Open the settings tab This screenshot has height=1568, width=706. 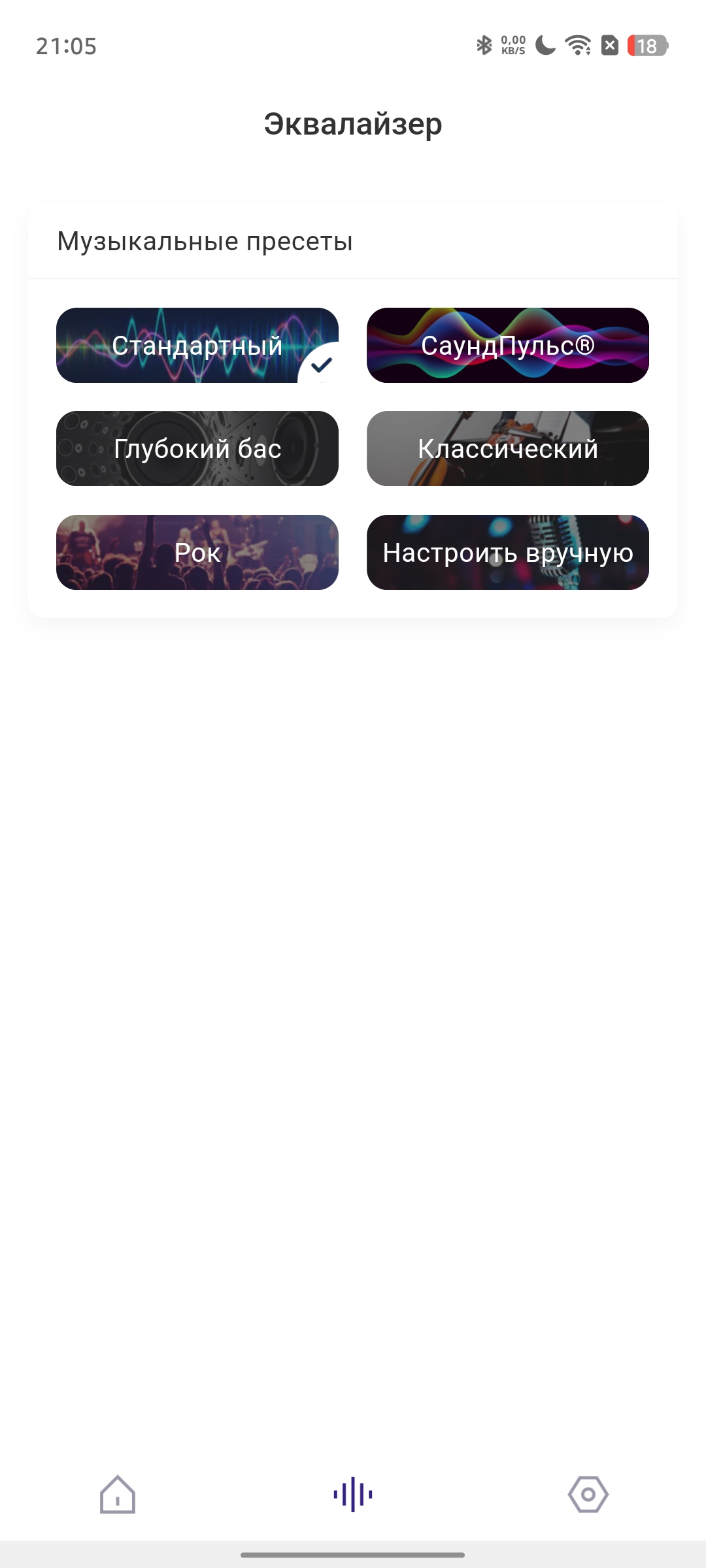[x=588, y=1494]
